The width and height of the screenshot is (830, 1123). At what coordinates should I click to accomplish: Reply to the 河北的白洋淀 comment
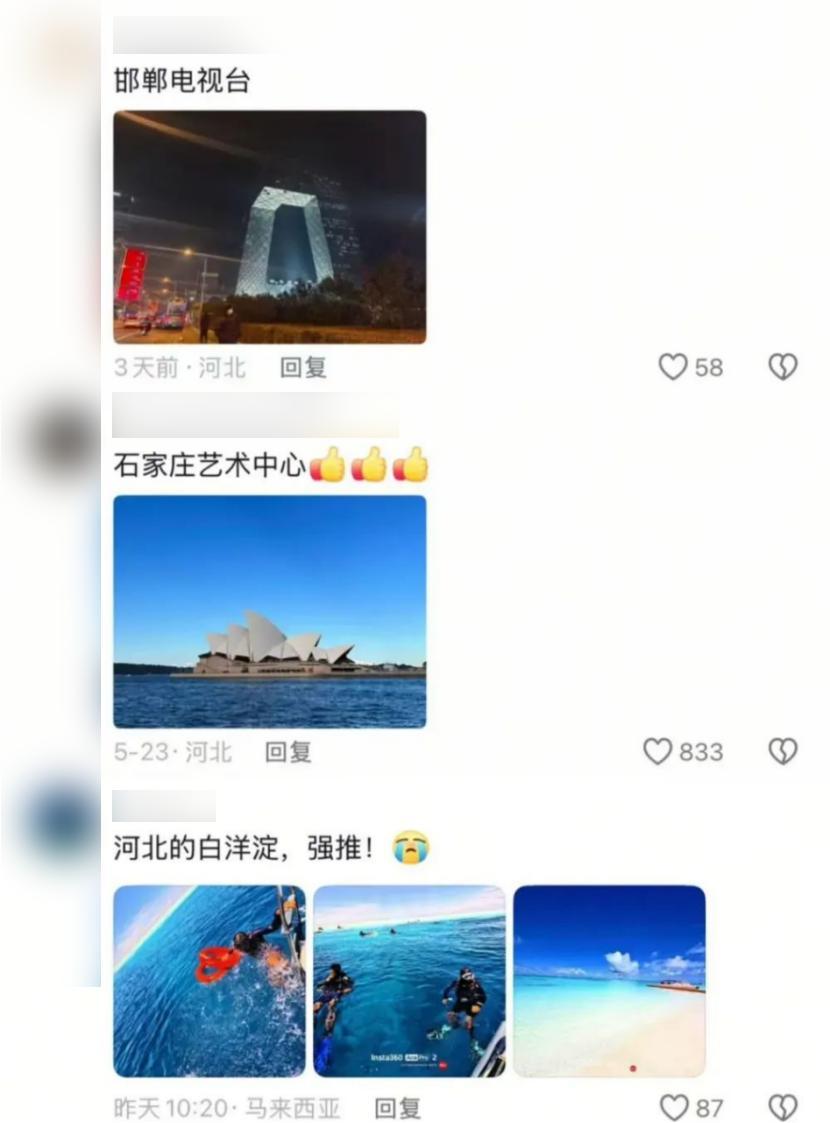coord(397,1108)
